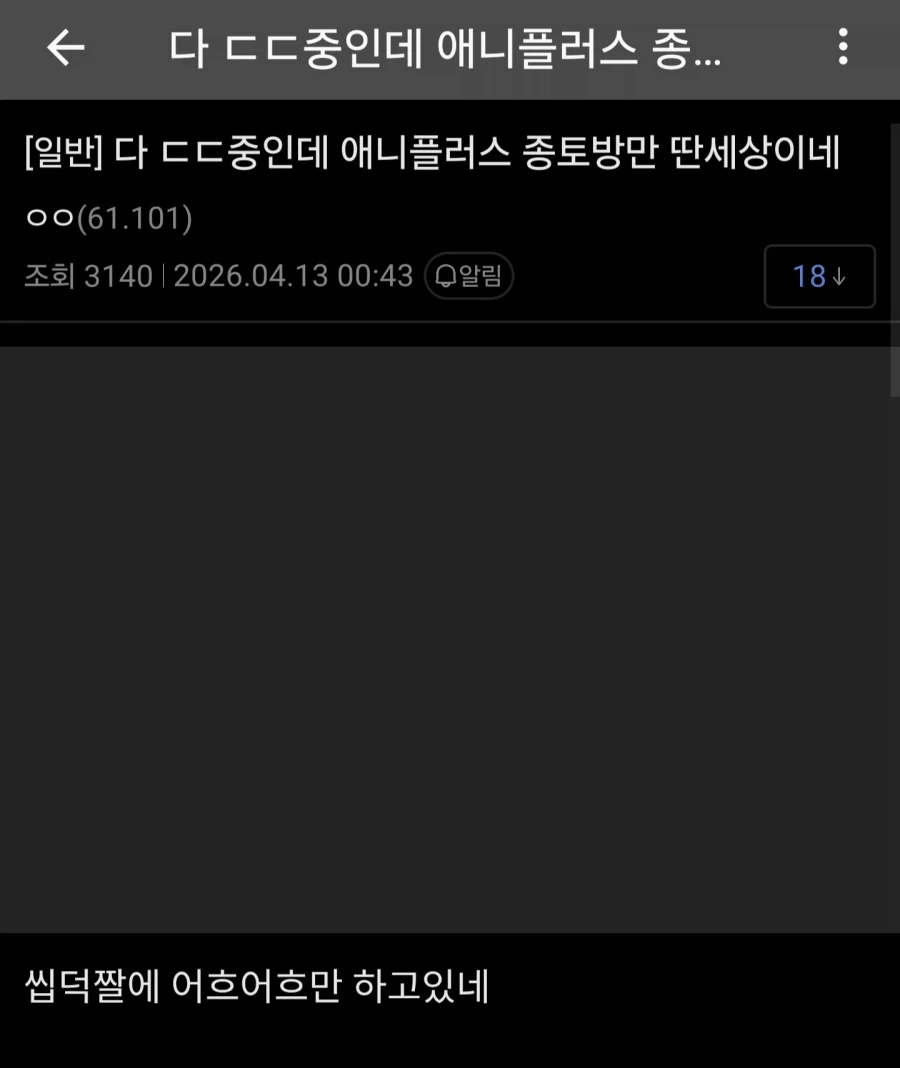Screen dimensions: 900x1068
Task: Open author ㅇㅇ(61.101) profile
Action: 108,218
